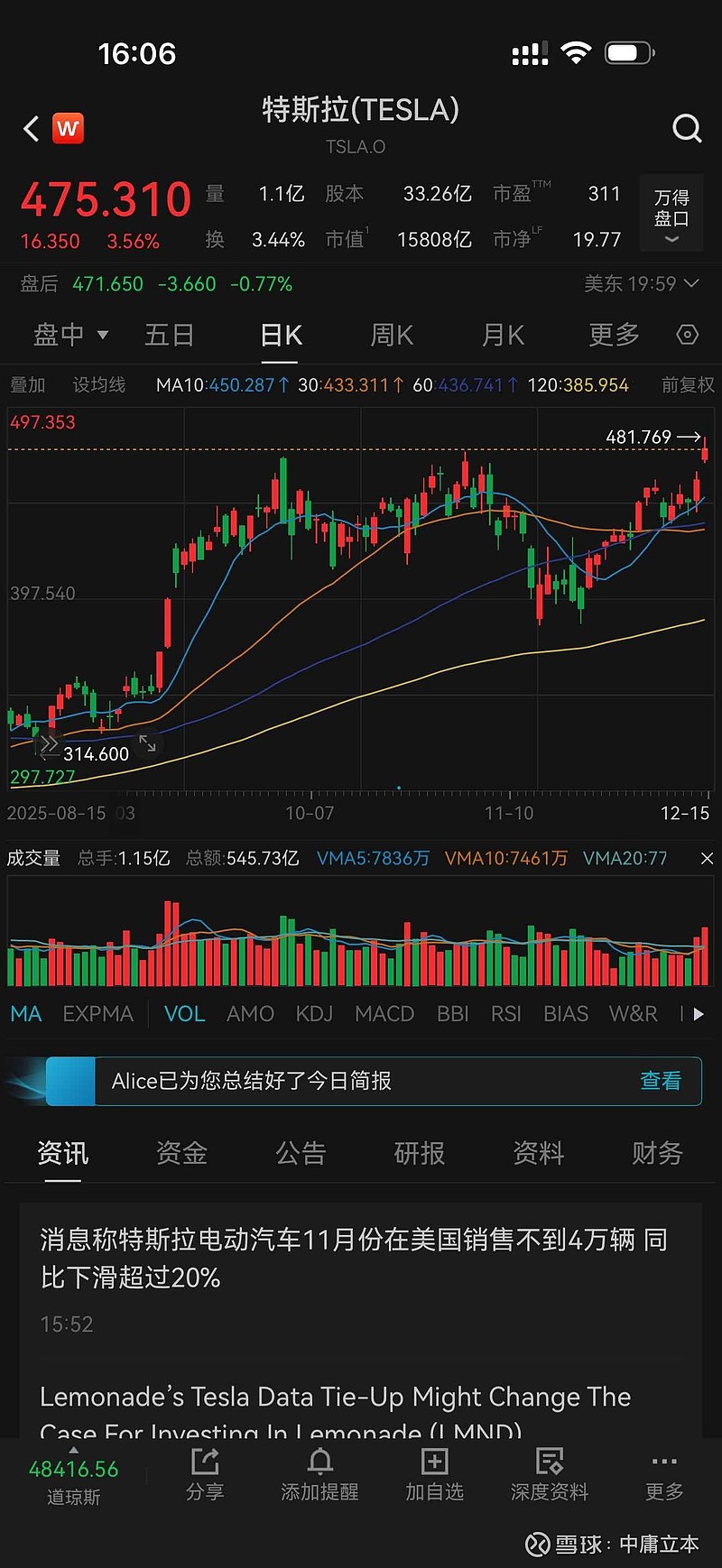Close the 成交量 indicator panel
Viewport: 722px width, 1568px height.
(x=707, y=859)
